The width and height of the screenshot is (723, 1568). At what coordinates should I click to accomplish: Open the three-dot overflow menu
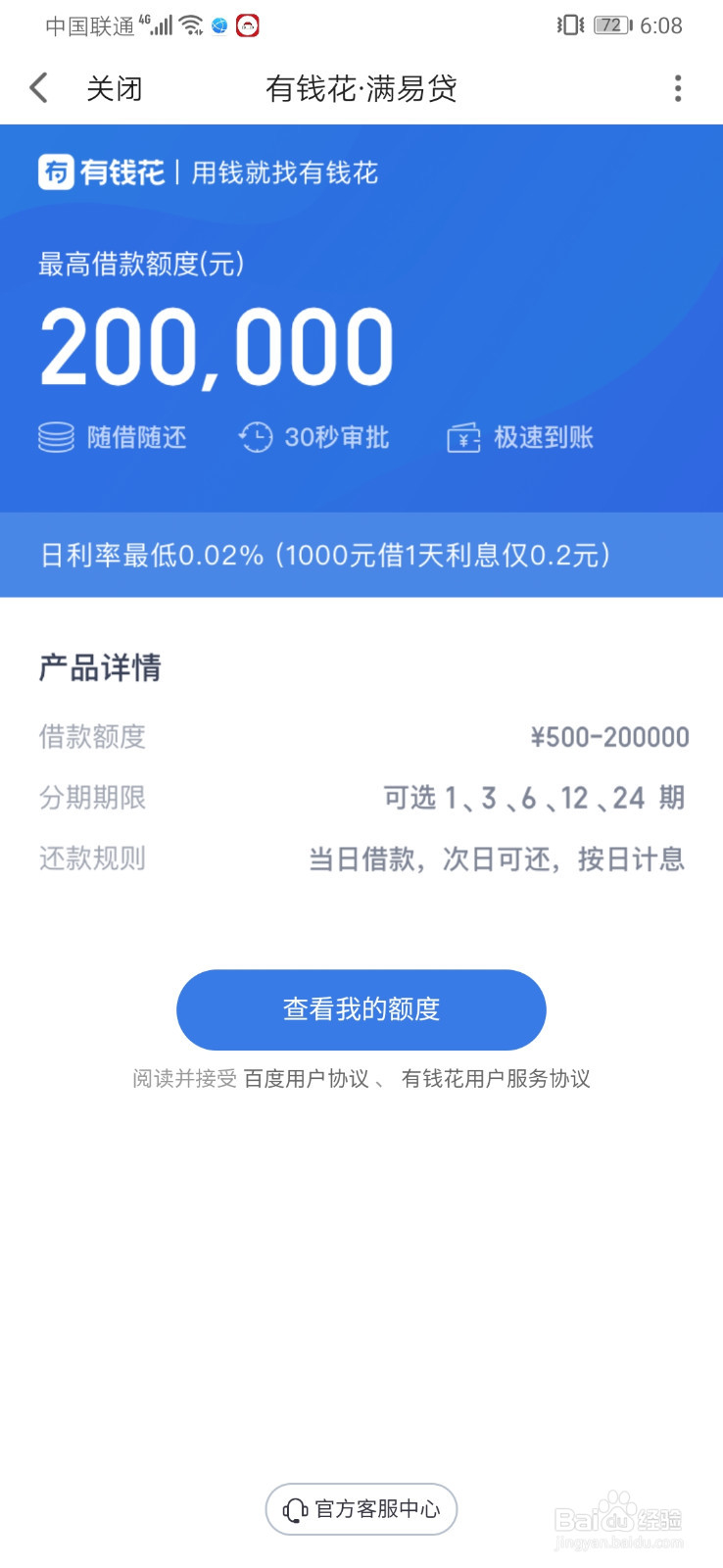pos(677,88)
